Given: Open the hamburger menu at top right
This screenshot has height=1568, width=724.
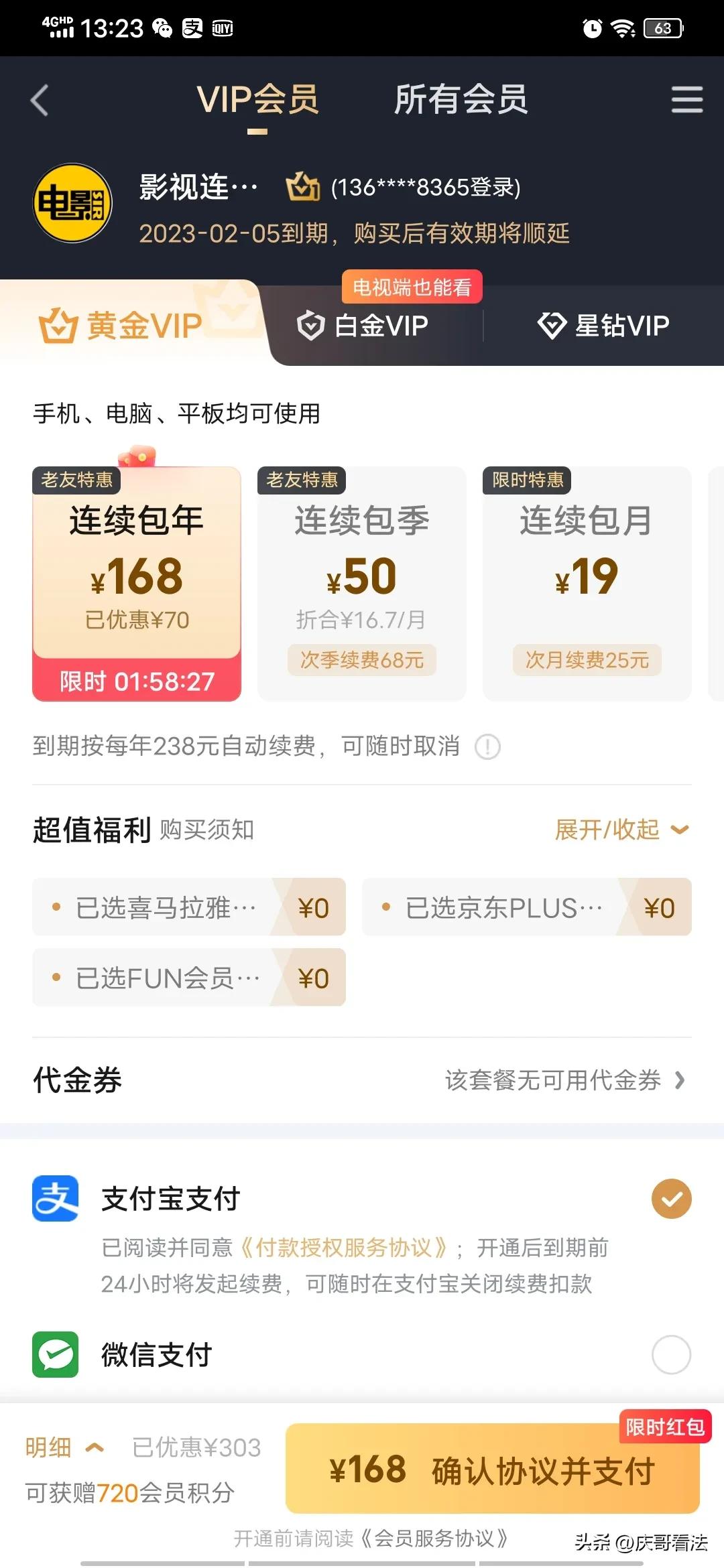Looking at the screenshot, I should [x=686, y=101].
